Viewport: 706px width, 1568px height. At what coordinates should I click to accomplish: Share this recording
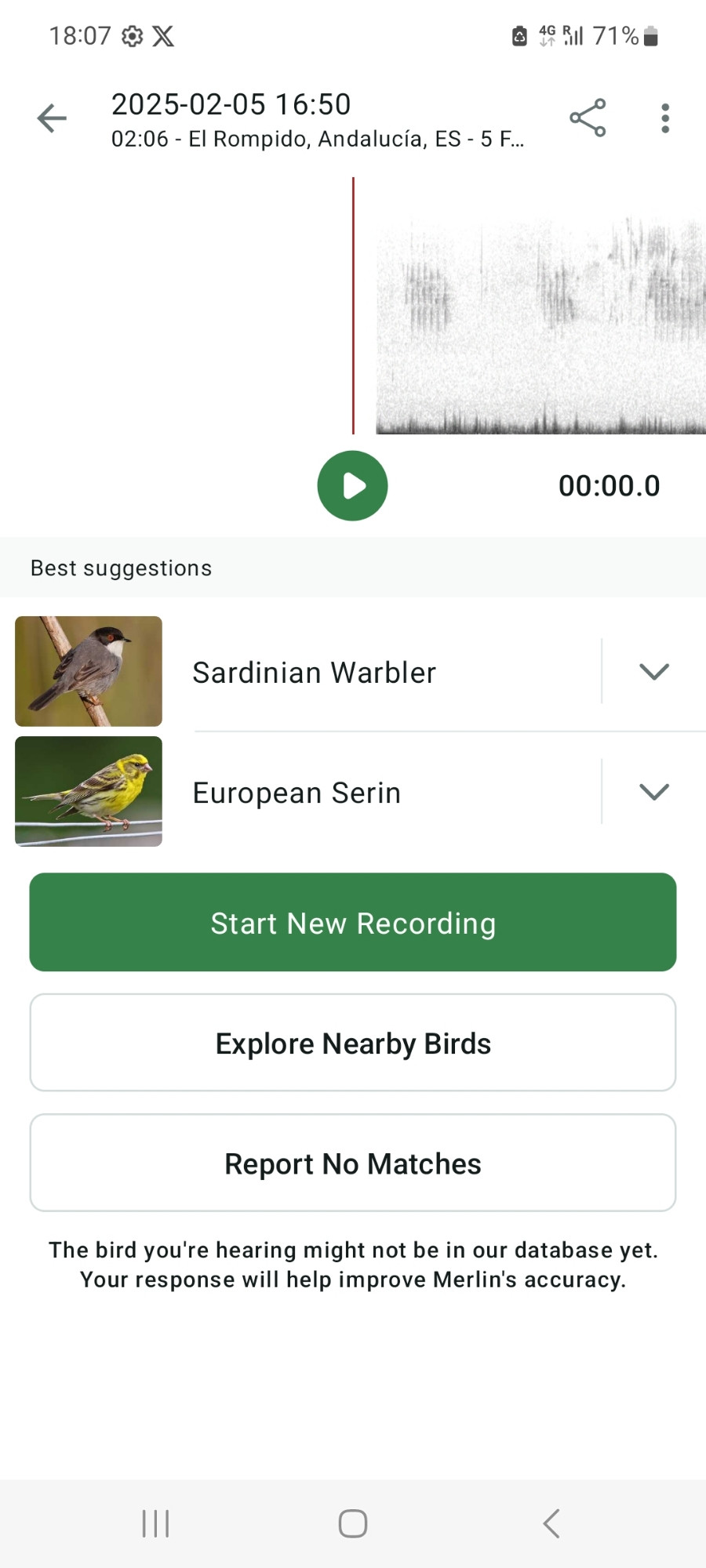click(x=588, y=118)
